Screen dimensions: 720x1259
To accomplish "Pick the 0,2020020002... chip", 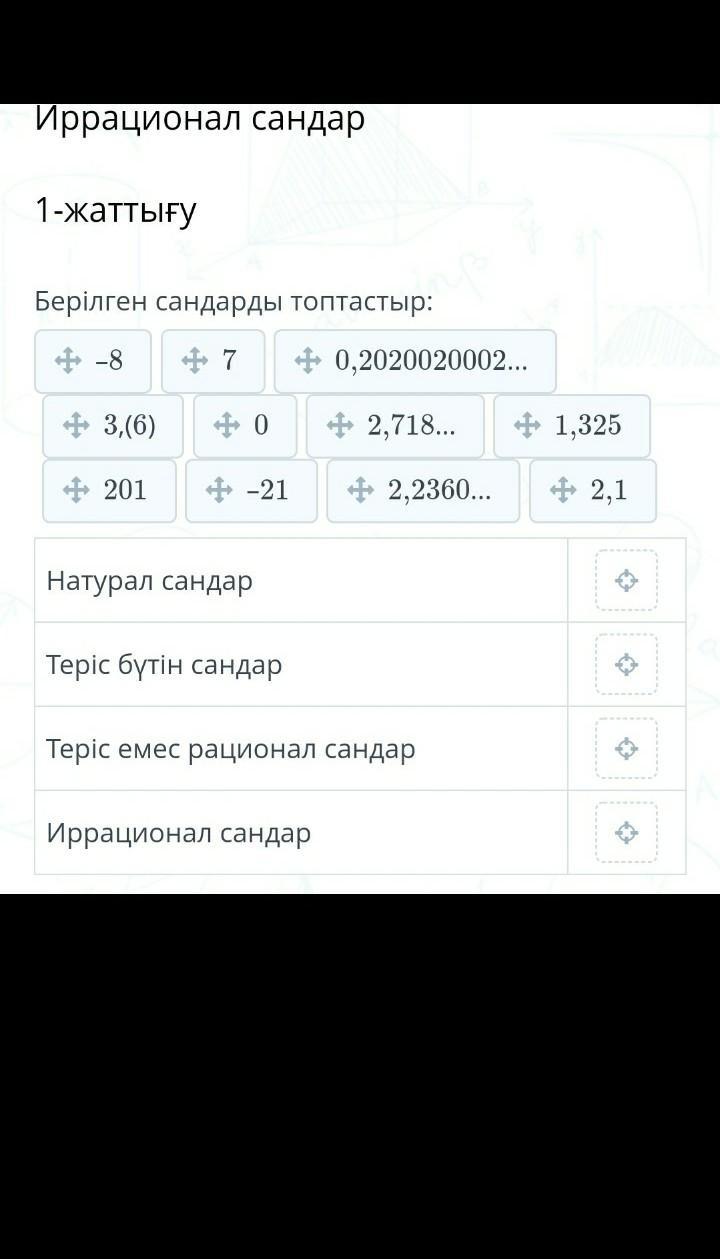I will tap(415, 361).
